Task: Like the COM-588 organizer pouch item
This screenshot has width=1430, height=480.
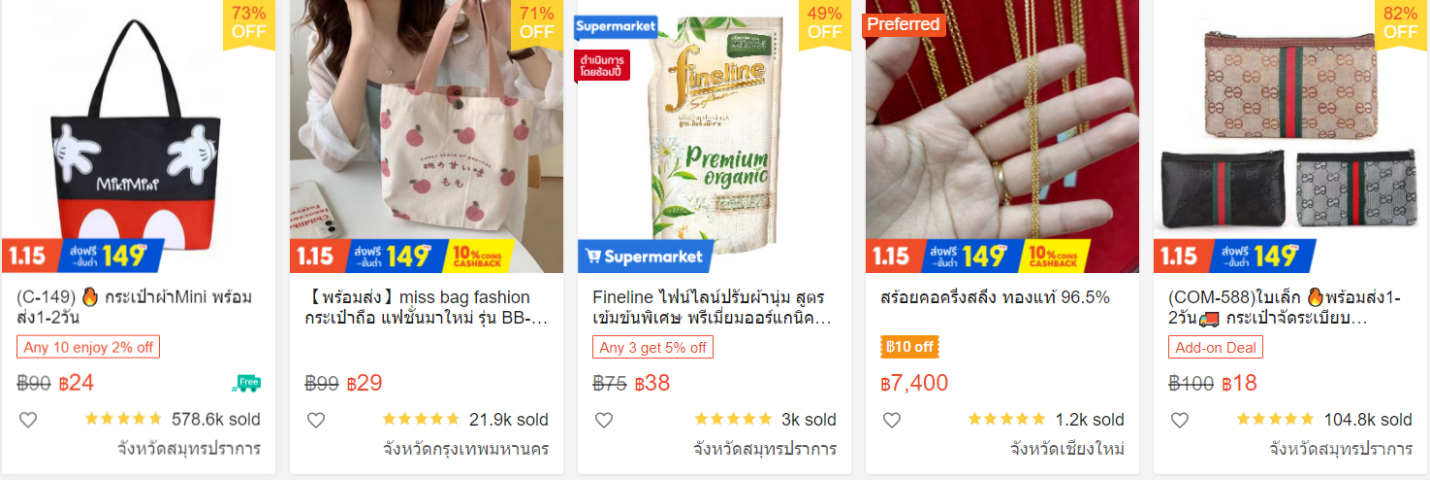Action: 1180,420
